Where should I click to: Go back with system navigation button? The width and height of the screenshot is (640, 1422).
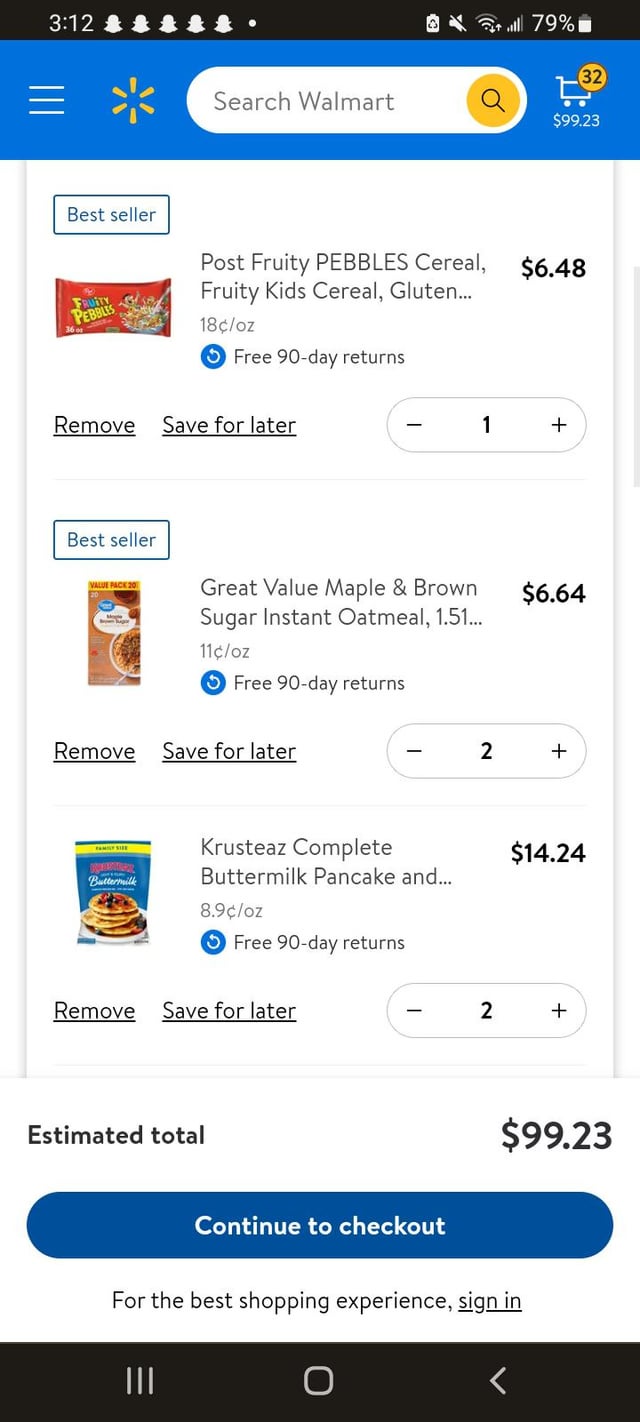pos(498,1381)
